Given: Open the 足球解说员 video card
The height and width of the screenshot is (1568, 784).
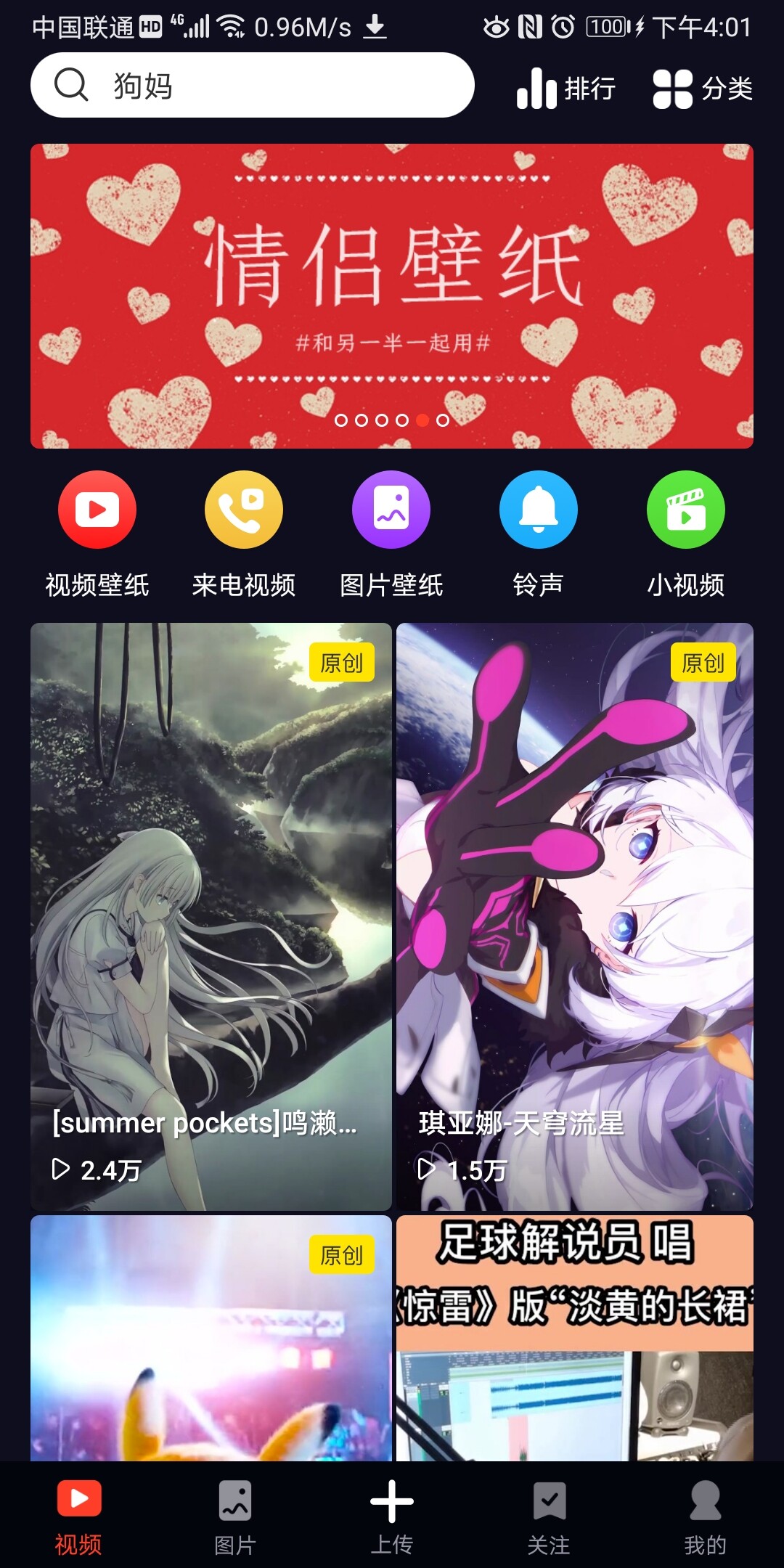Looking at the screenshot, I should tap(575, 1337).
